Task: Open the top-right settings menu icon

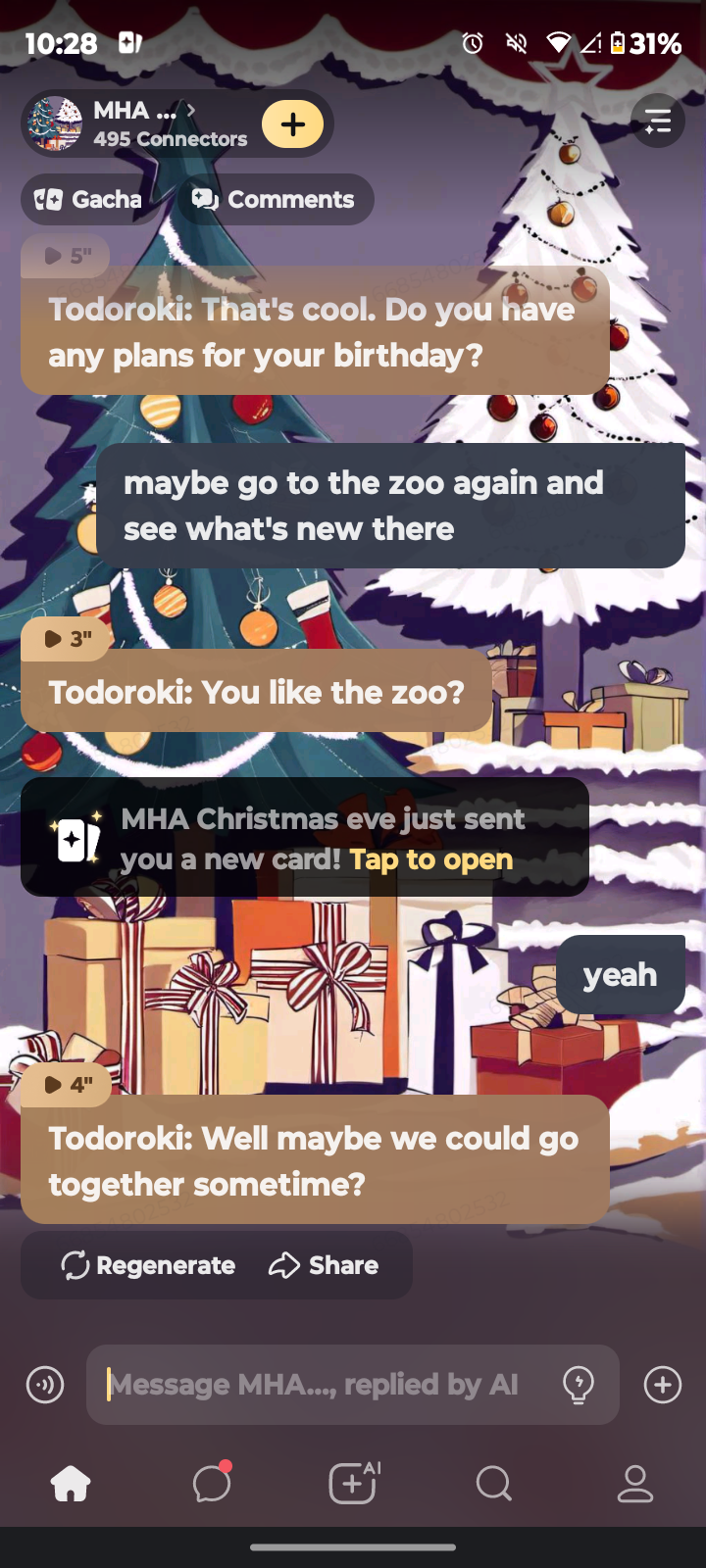Action: coord(657,122)
